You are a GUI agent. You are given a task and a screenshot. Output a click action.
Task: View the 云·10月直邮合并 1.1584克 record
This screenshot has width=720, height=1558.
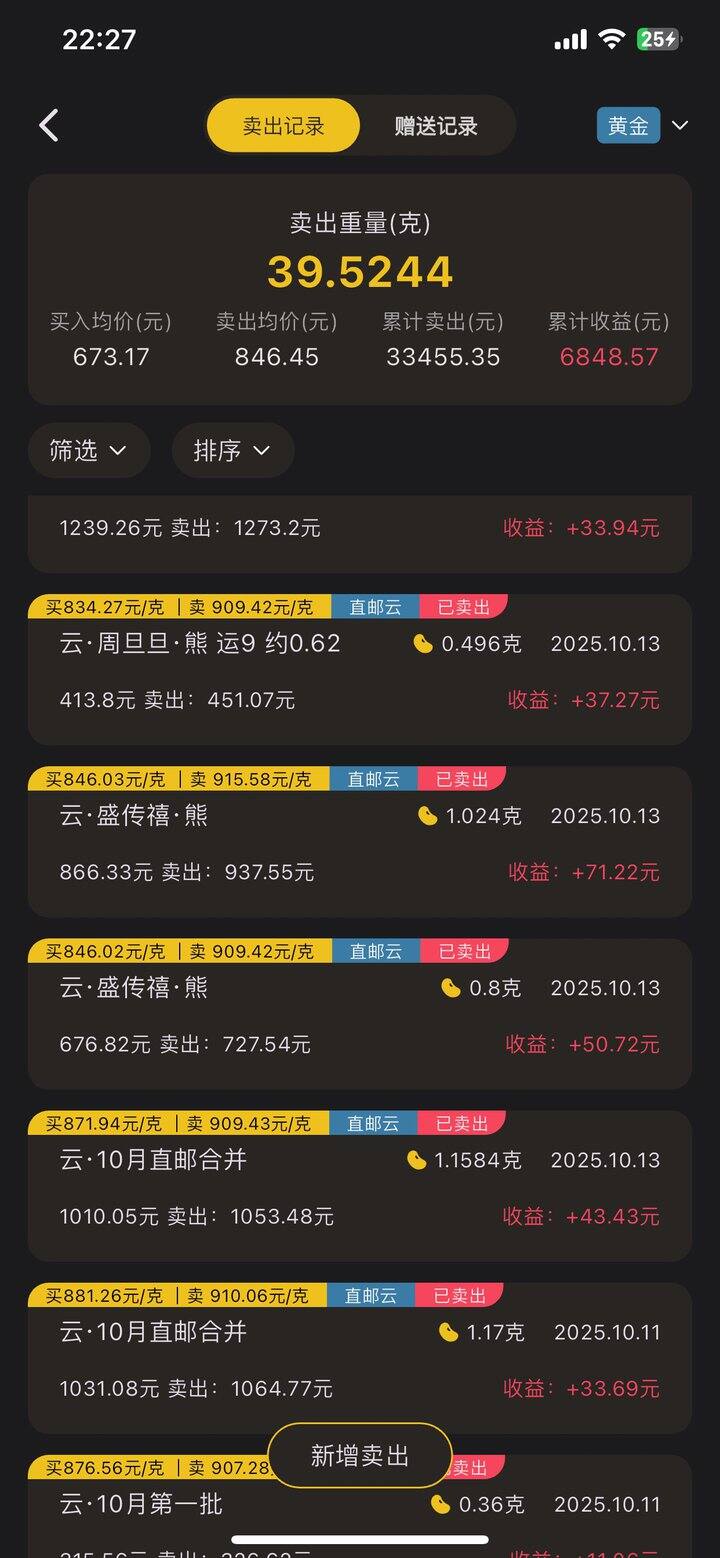(x=359, y=1188)
